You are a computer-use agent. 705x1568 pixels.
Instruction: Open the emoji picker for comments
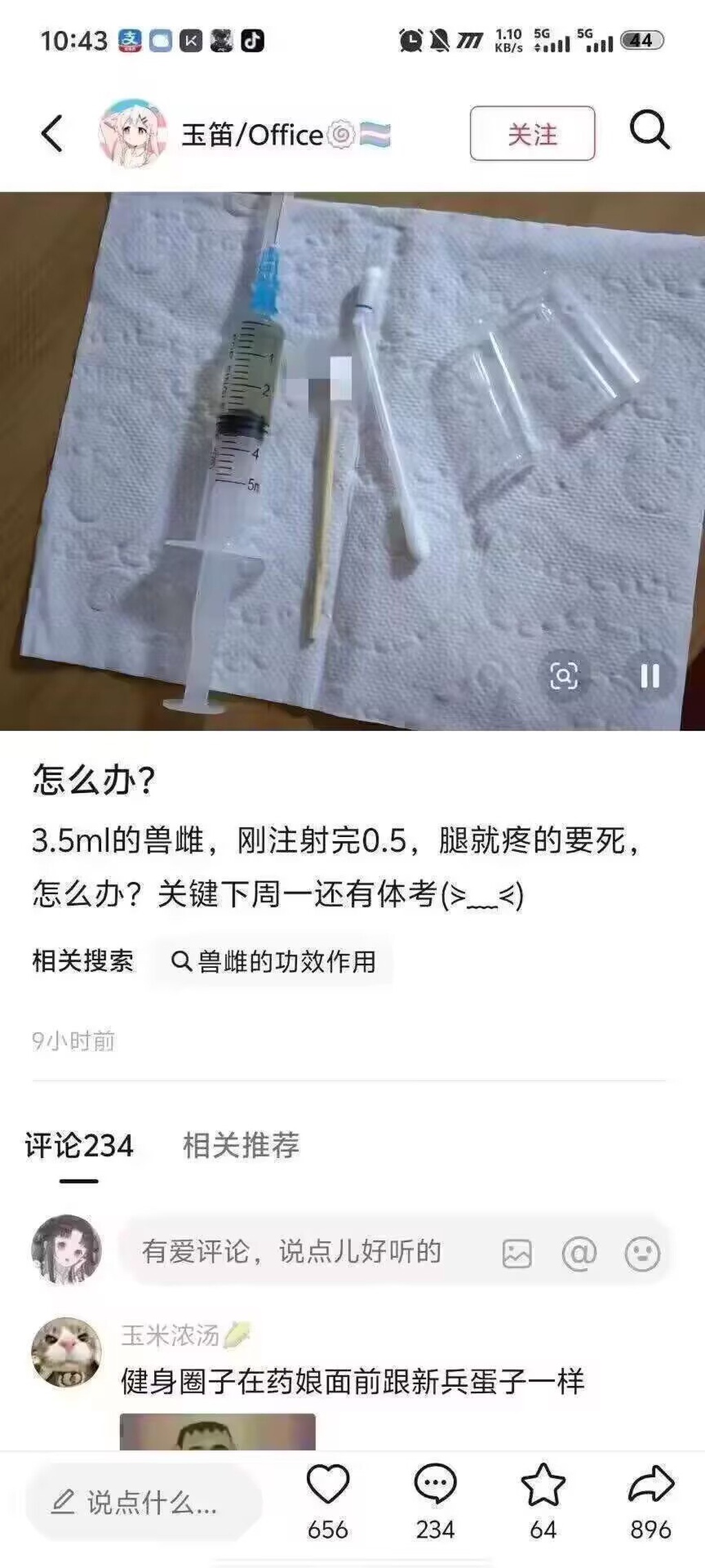coord(642,1253)
